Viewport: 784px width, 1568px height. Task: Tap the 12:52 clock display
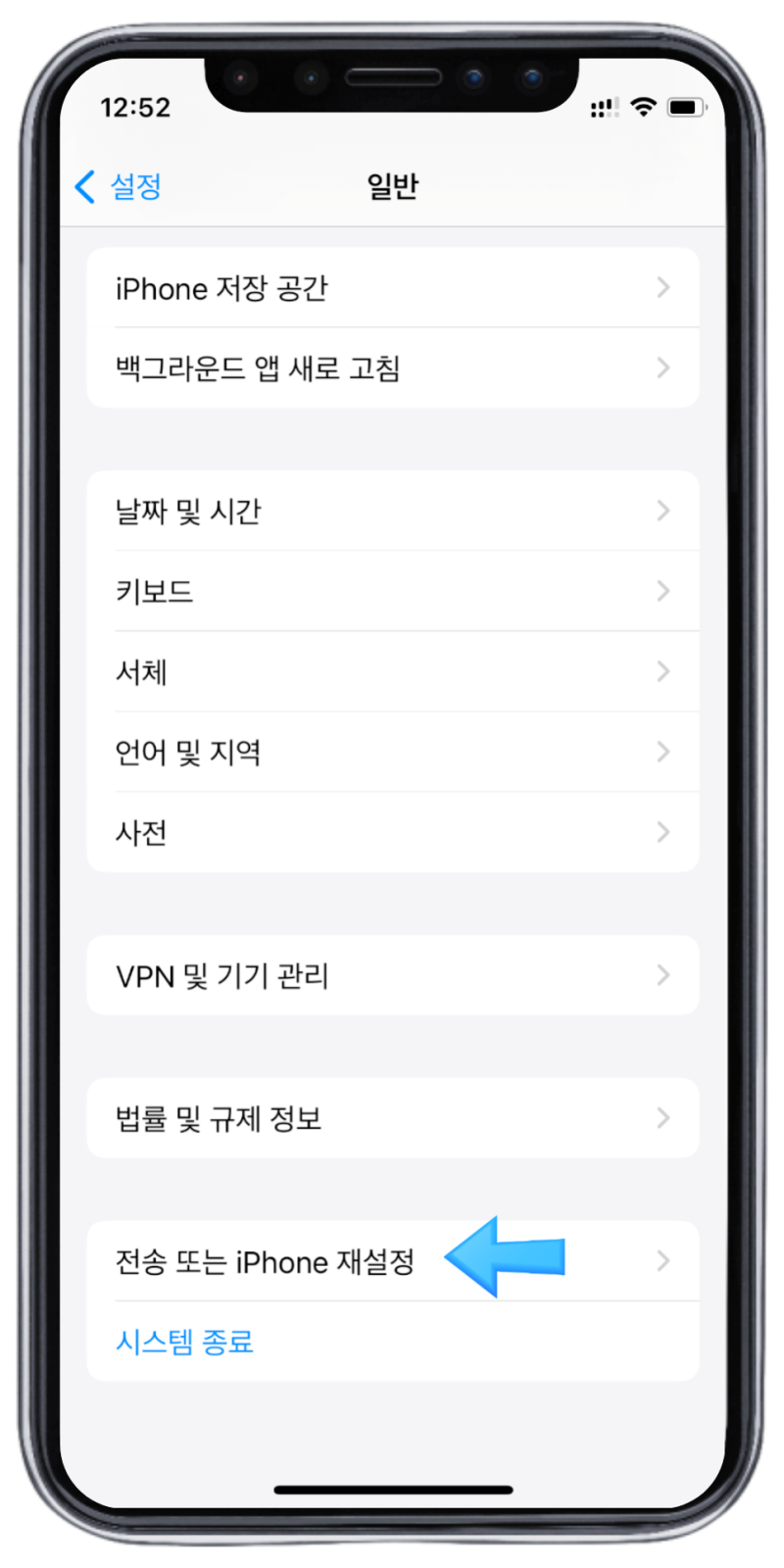(137, 108)
